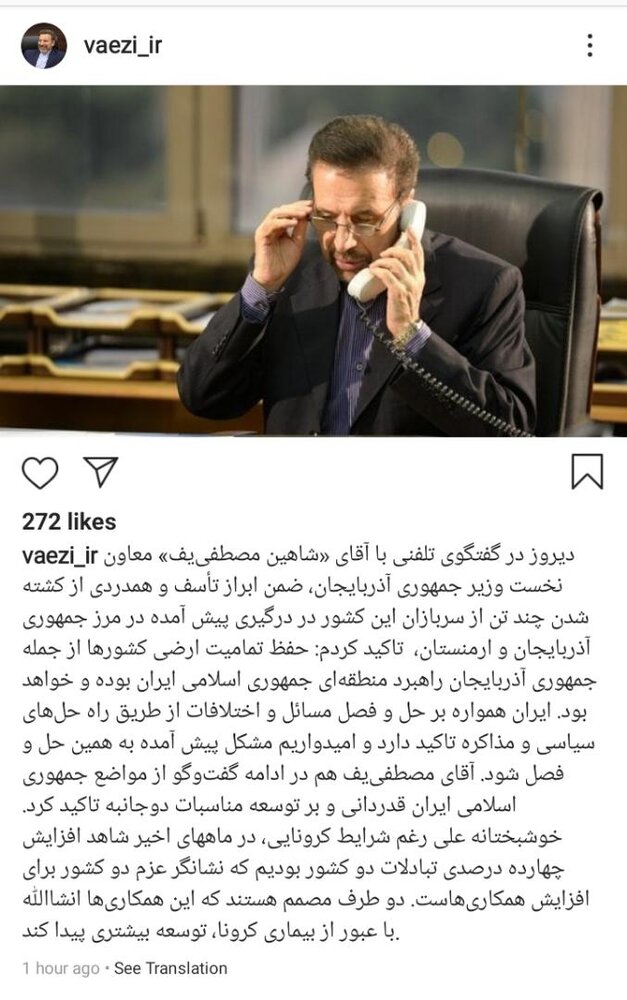Like this post with the heart

click(x=40, y=472)
